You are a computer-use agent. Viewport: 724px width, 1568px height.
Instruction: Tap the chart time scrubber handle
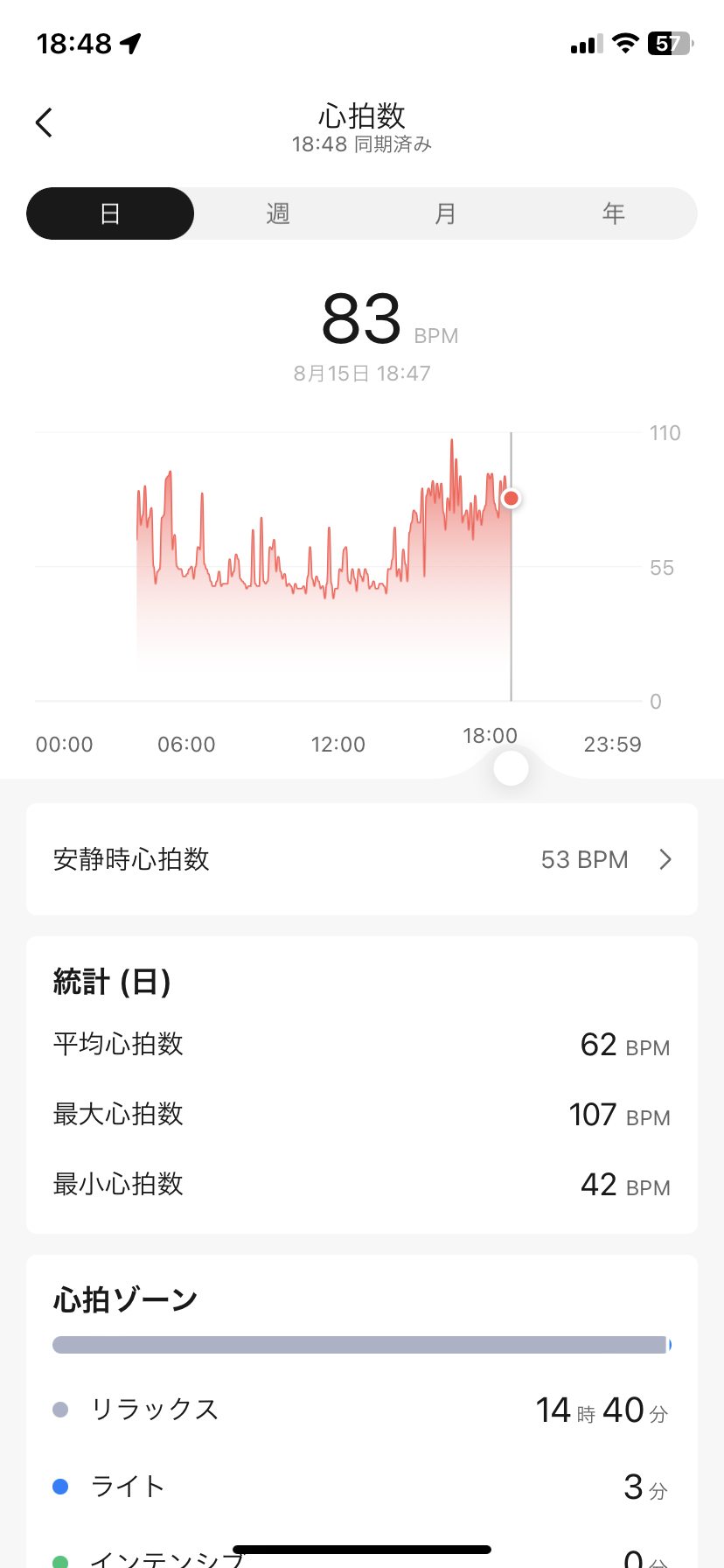(x=511, y=768)
